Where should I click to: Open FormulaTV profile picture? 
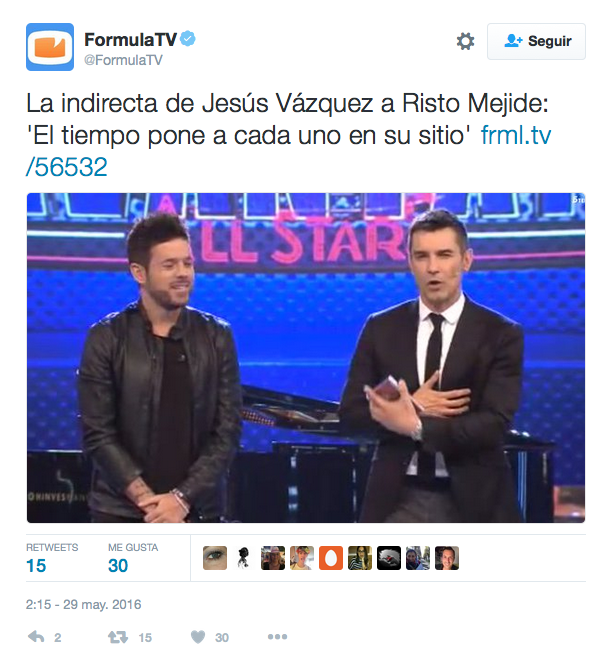(x=50, y=47)
